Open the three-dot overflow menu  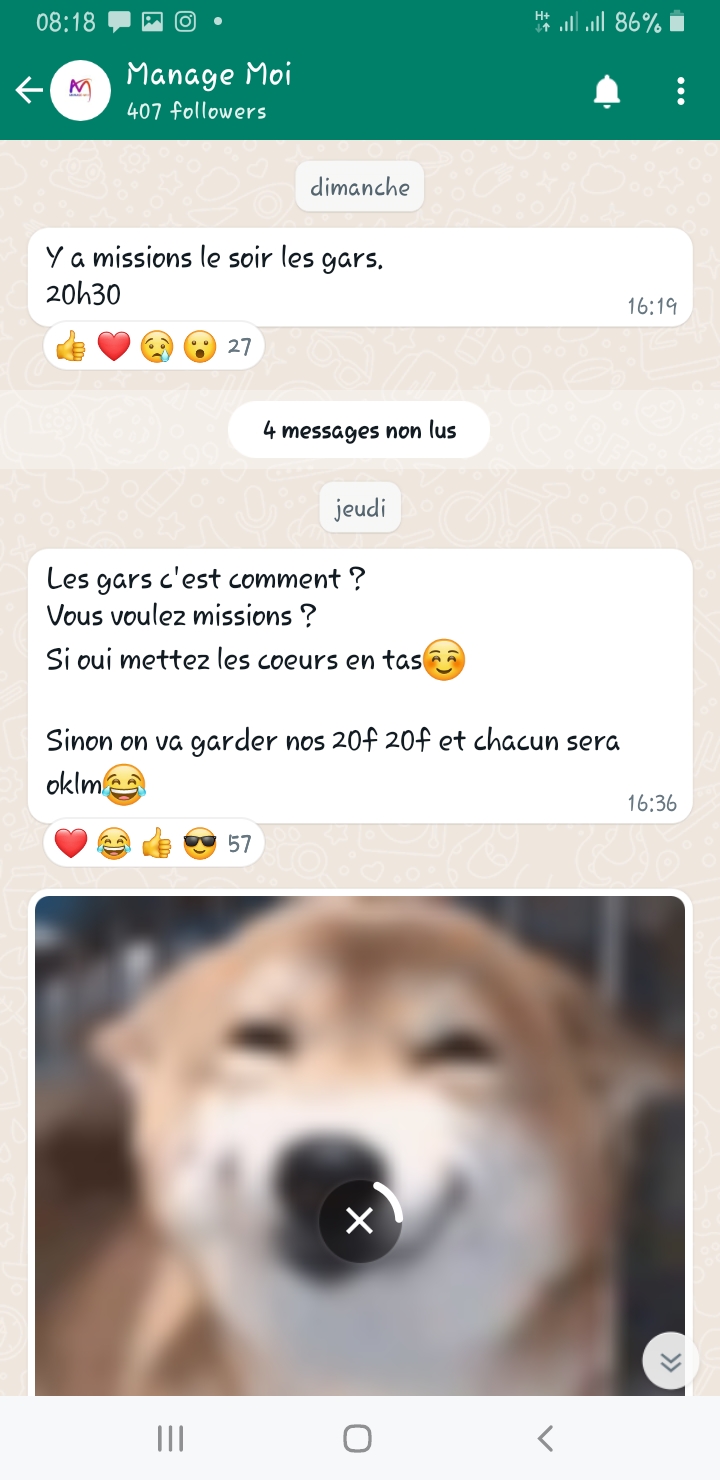coord(681,91)
